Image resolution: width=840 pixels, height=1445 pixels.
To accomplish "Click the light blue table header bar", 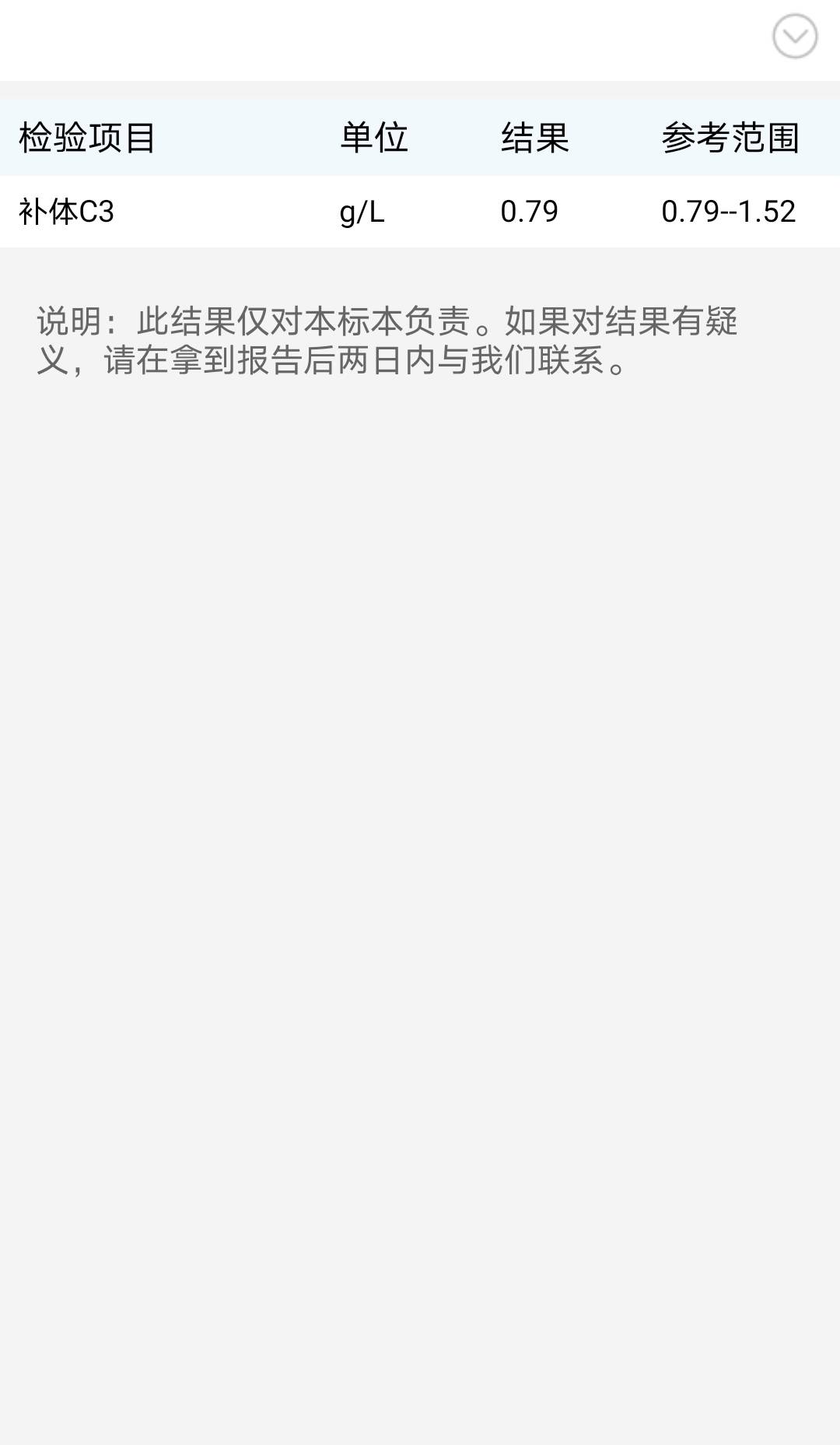I will point(420,139).
